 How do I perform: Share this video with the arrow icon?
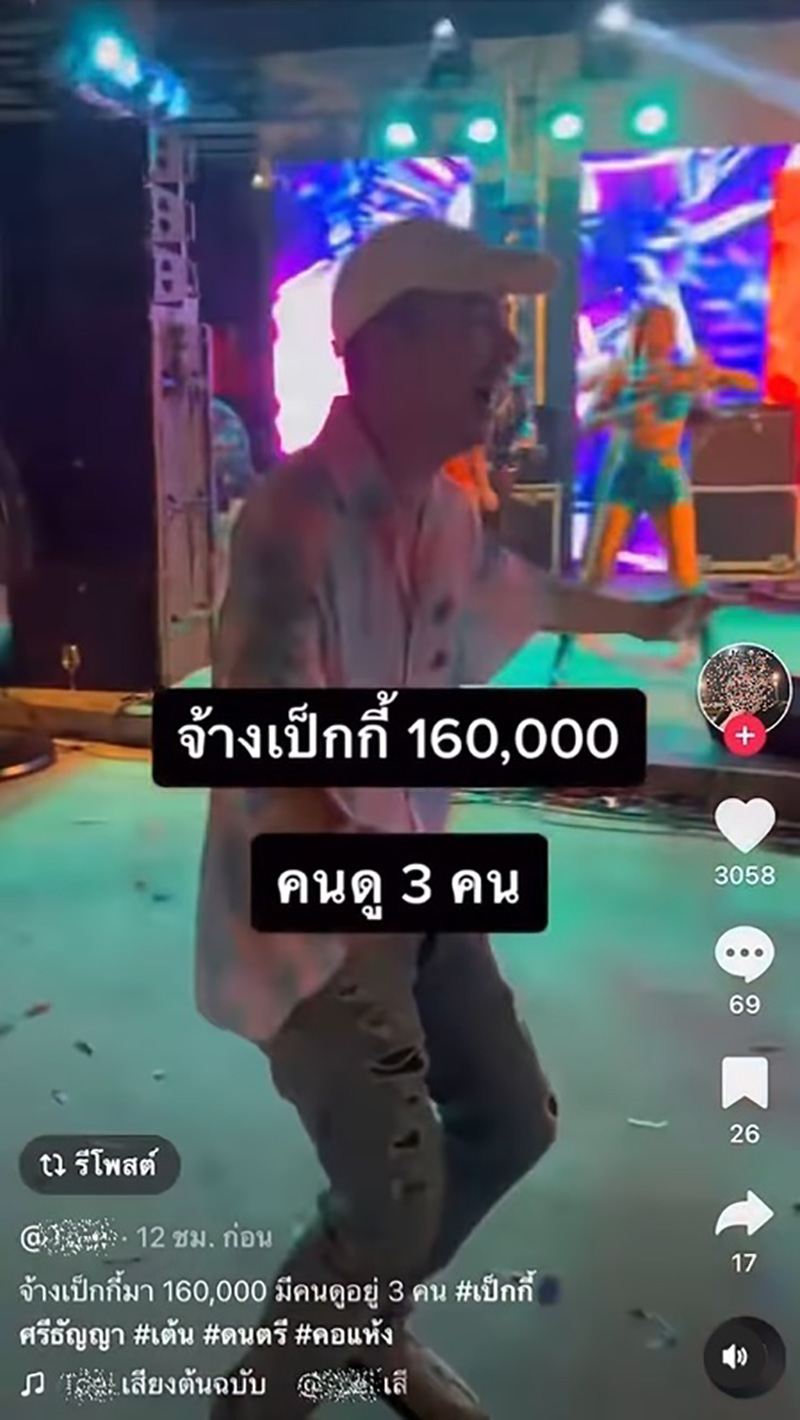(744, 1214)
